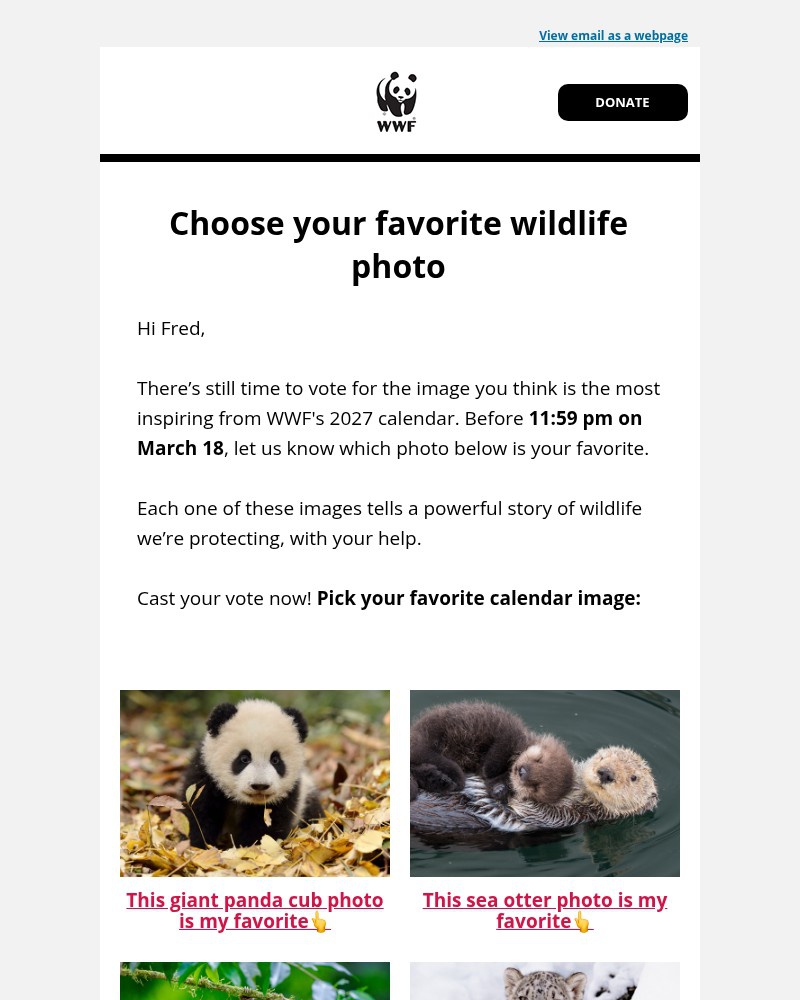Click the heading "Choose your favorite wildlife photo"
This screenshot has height=1000, width=800.
(x=398, y=244)
